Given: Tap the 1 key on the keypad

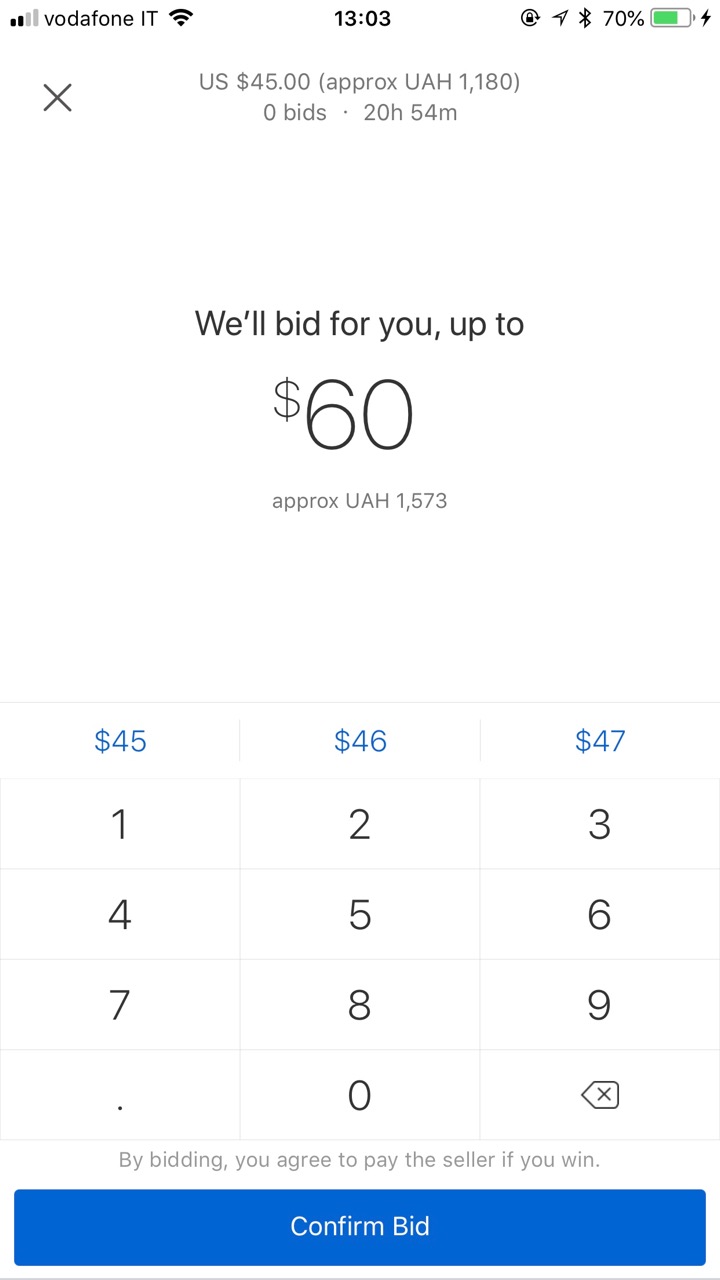Looking at the screenshot, I should click(120, 824).
